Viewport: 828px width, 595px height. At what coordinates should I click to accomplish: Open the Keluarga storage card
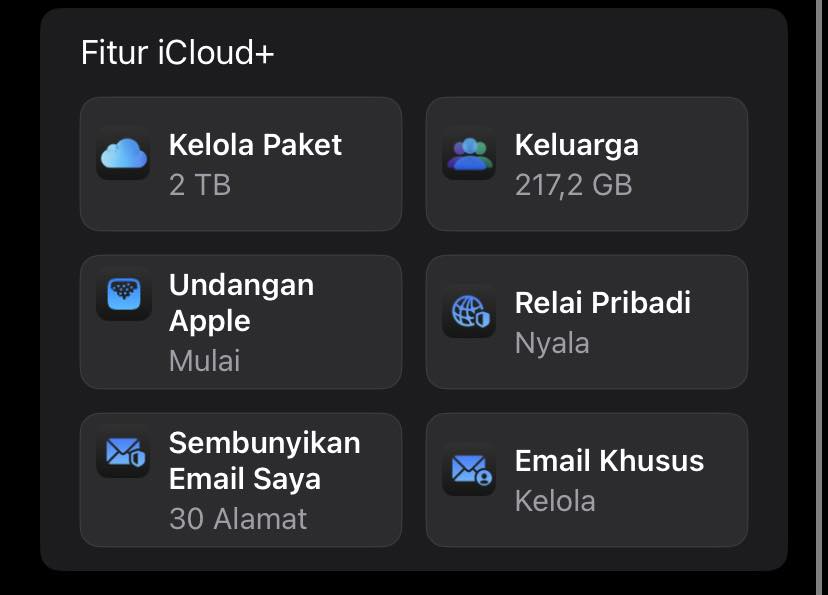click(x=586, y=164)
